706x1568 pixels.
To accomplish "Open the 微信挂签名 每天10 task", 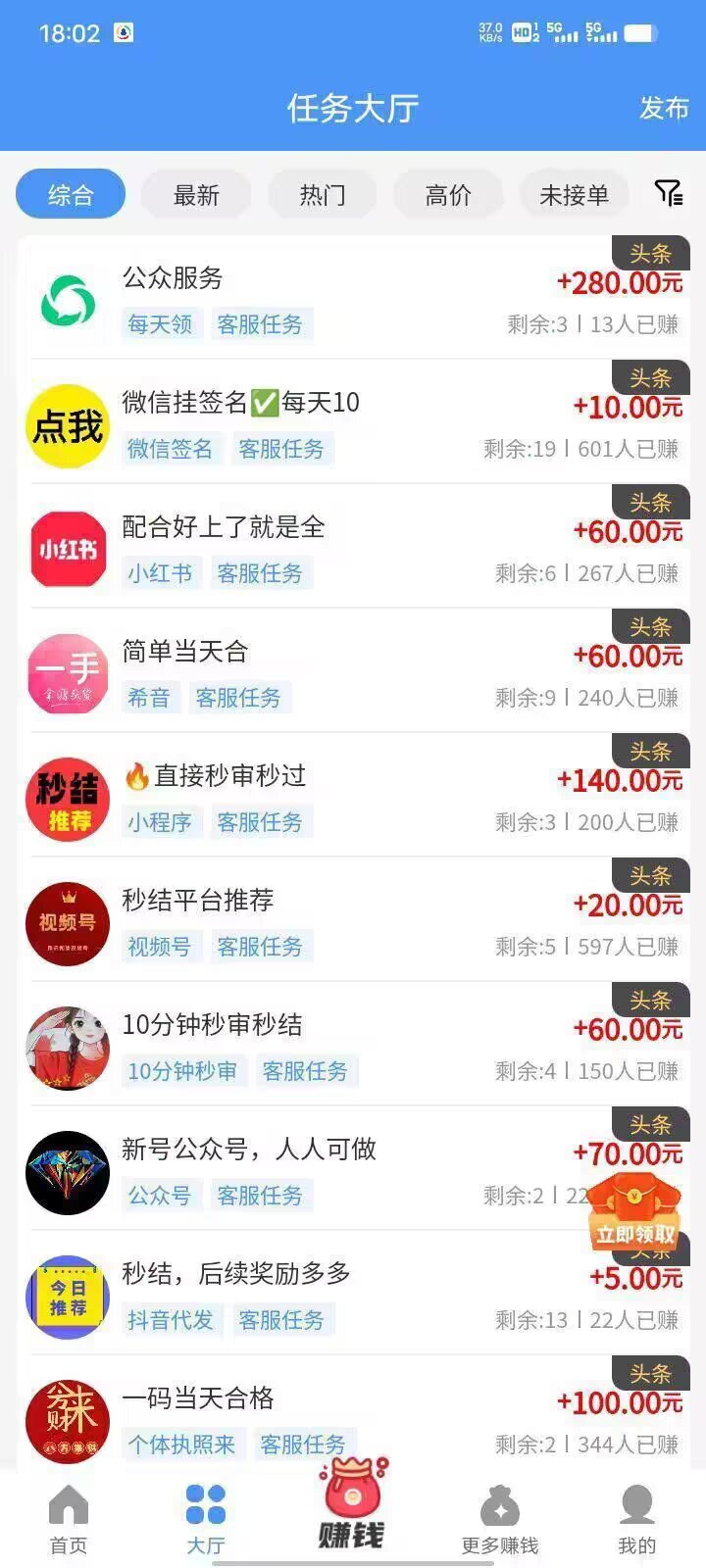I will click(x=354, y=422).
